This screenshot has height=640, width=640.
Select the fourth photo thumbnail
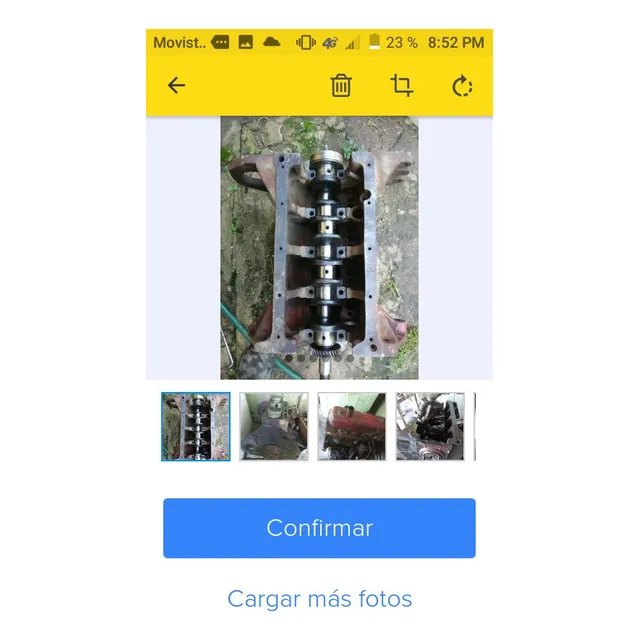[x=430, y=427]
